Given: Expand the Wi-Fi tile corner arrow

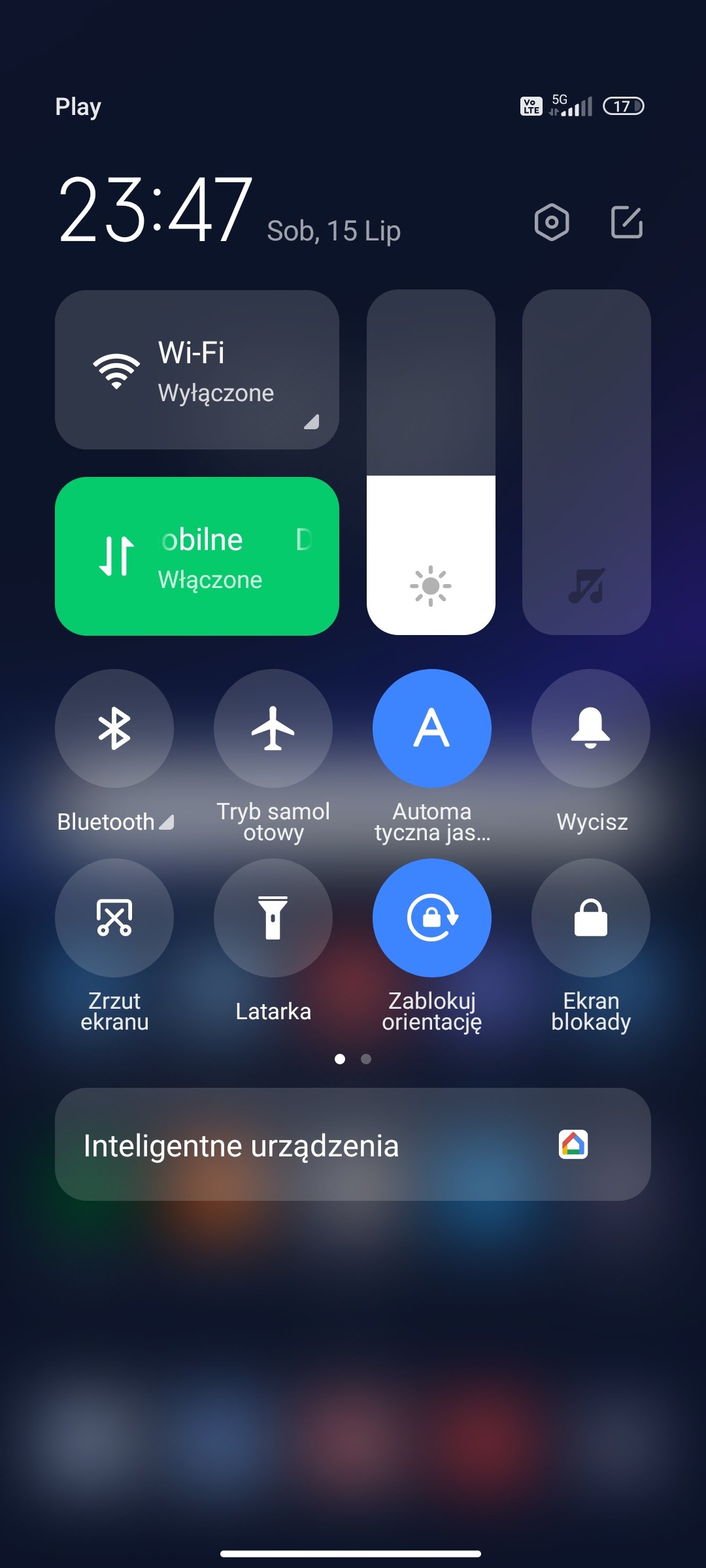Looking at the screenshot, I should pyautogui.click(x=312, y=422).
